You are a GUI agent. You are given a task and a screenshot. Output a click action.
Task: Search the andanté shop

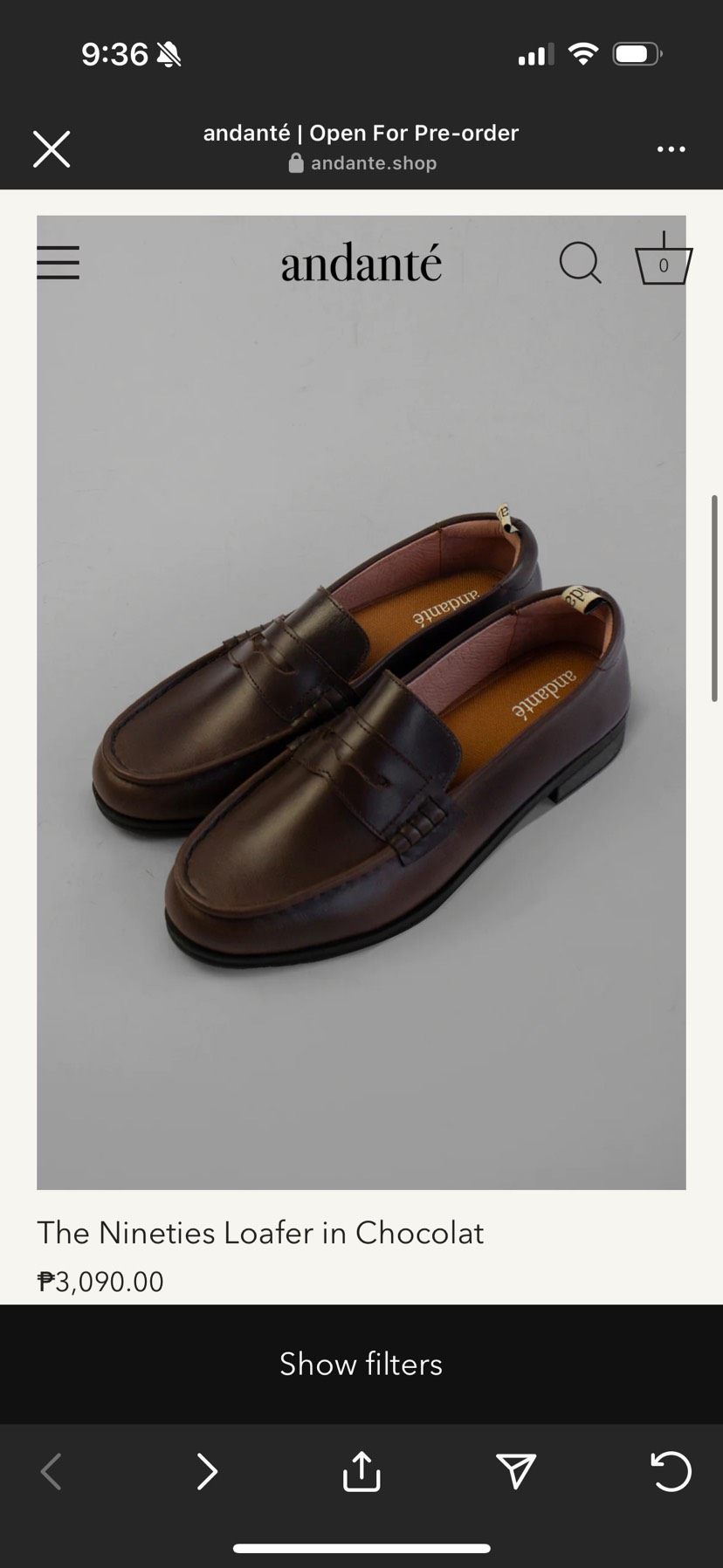pos(580,263)
